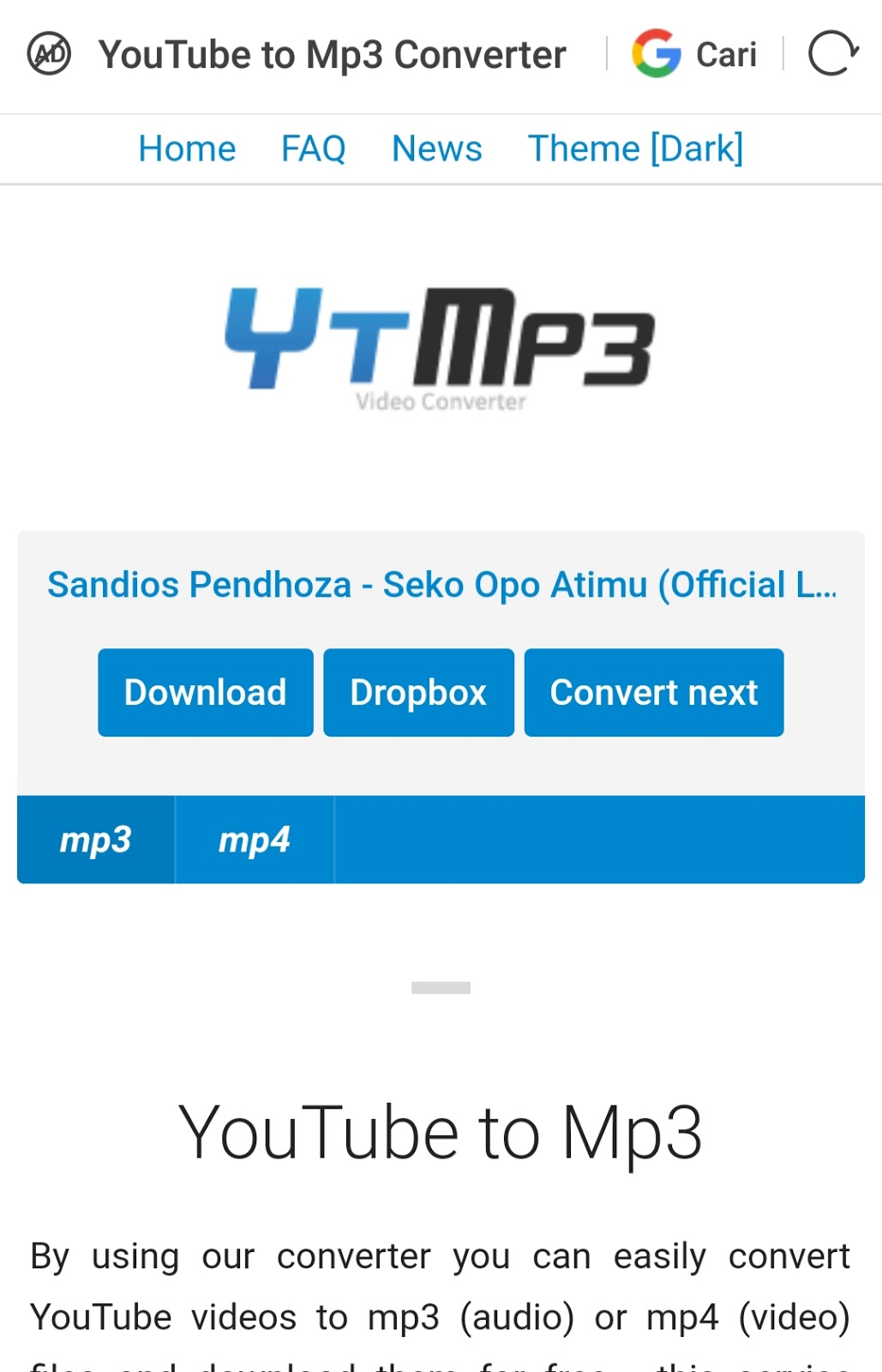Image resolution: width=882 pixels, height=1372 pixels.
Task: Select the mp3 format tab
Action: point(96,839)
